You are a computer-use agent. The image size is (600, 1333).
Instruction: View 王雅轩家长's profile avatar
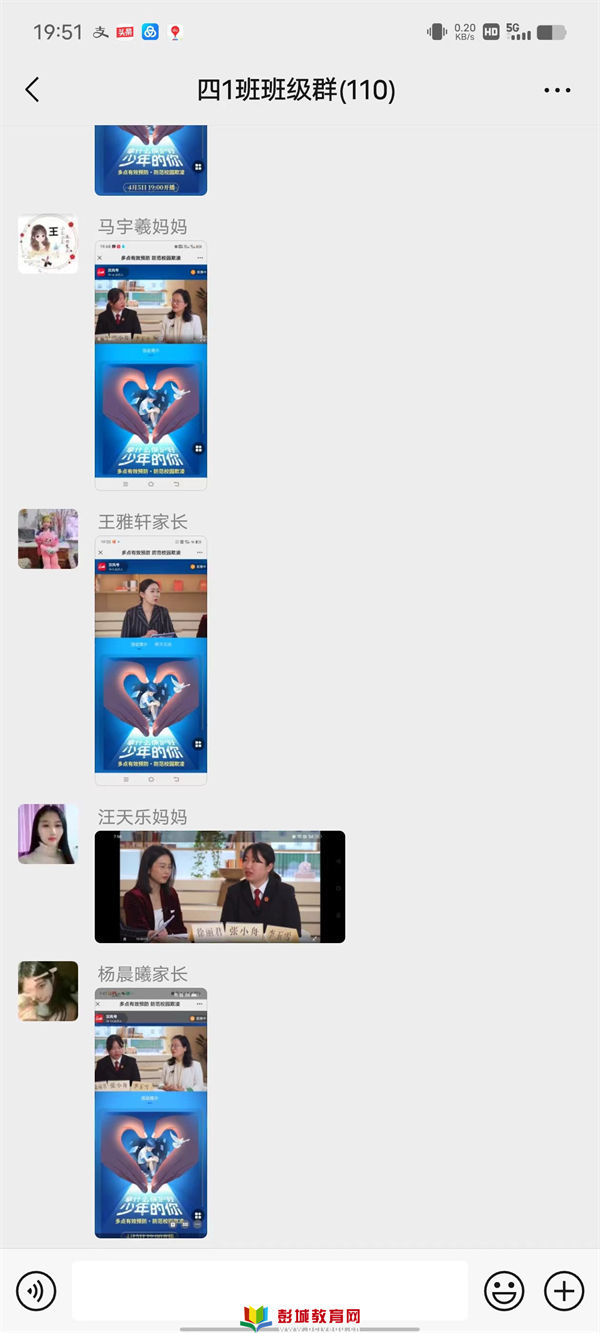pyautogui.click(x=48, y=539)
